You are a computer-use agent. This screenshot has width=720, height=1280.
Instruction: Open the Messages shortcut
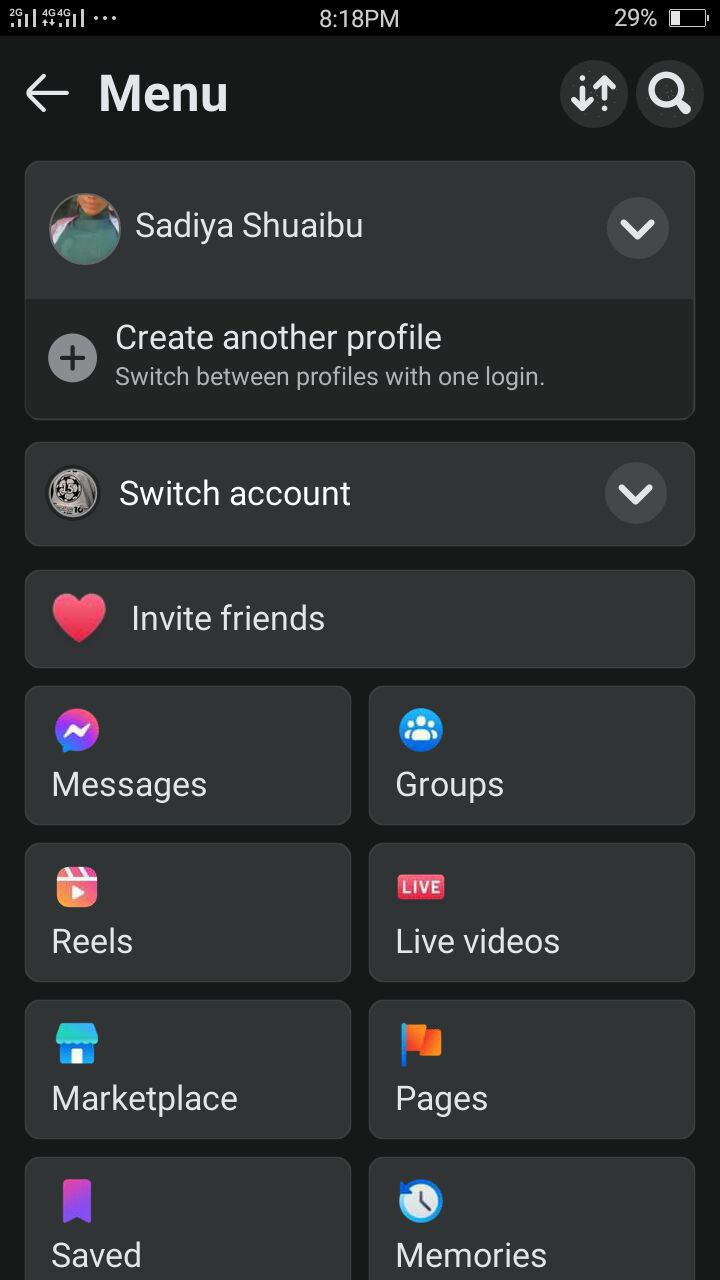click(188, 756)
